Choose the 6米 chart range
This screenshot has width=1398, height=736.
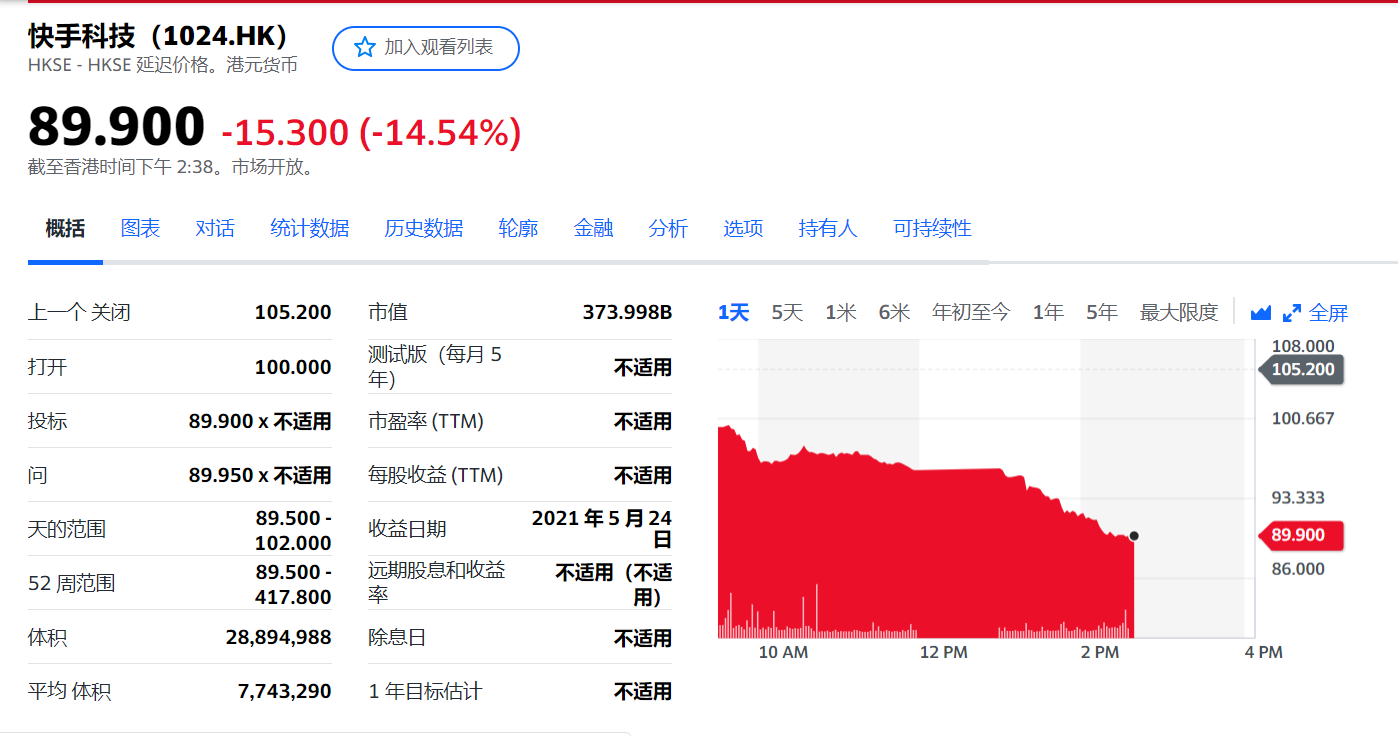pos(894,313)
